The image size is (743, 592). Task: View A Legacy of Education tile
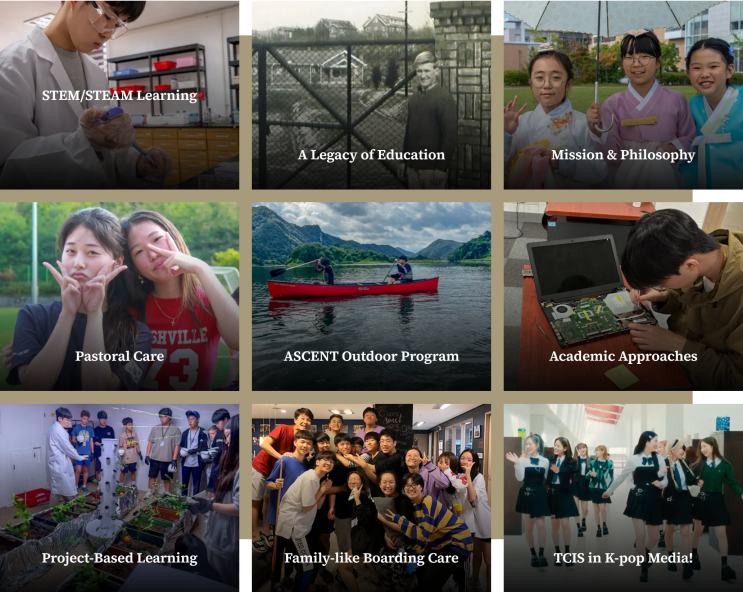(x=371, y=95)
